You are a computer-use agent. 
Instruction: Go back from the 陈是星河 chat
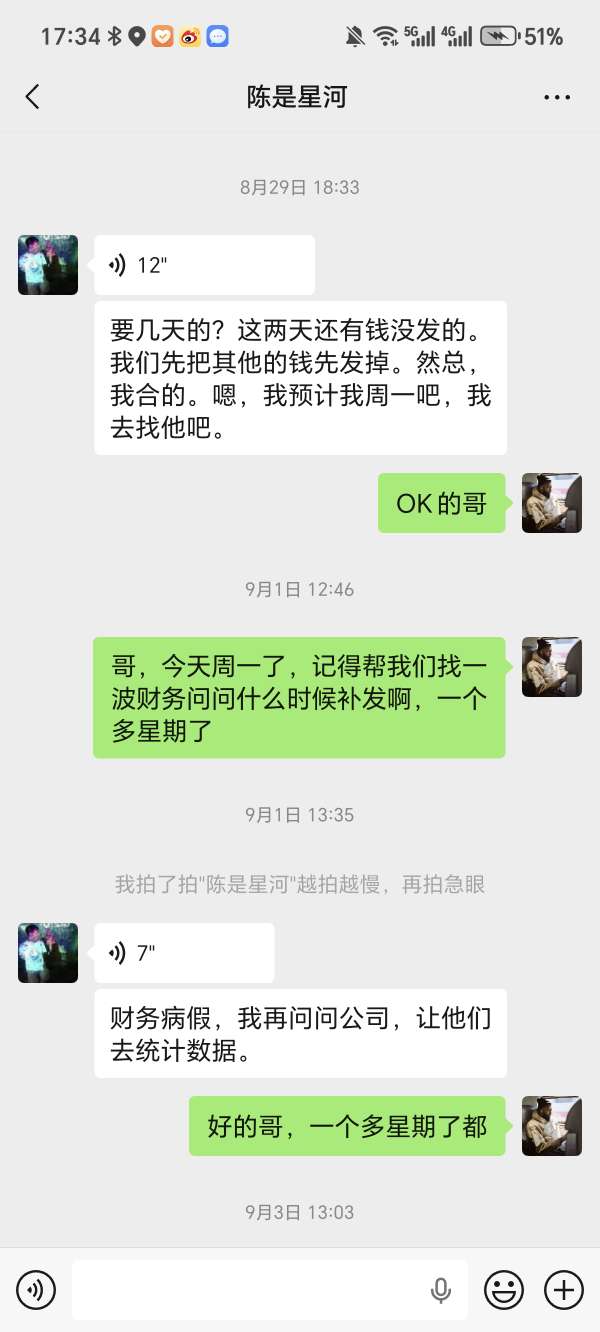point(33,97)
